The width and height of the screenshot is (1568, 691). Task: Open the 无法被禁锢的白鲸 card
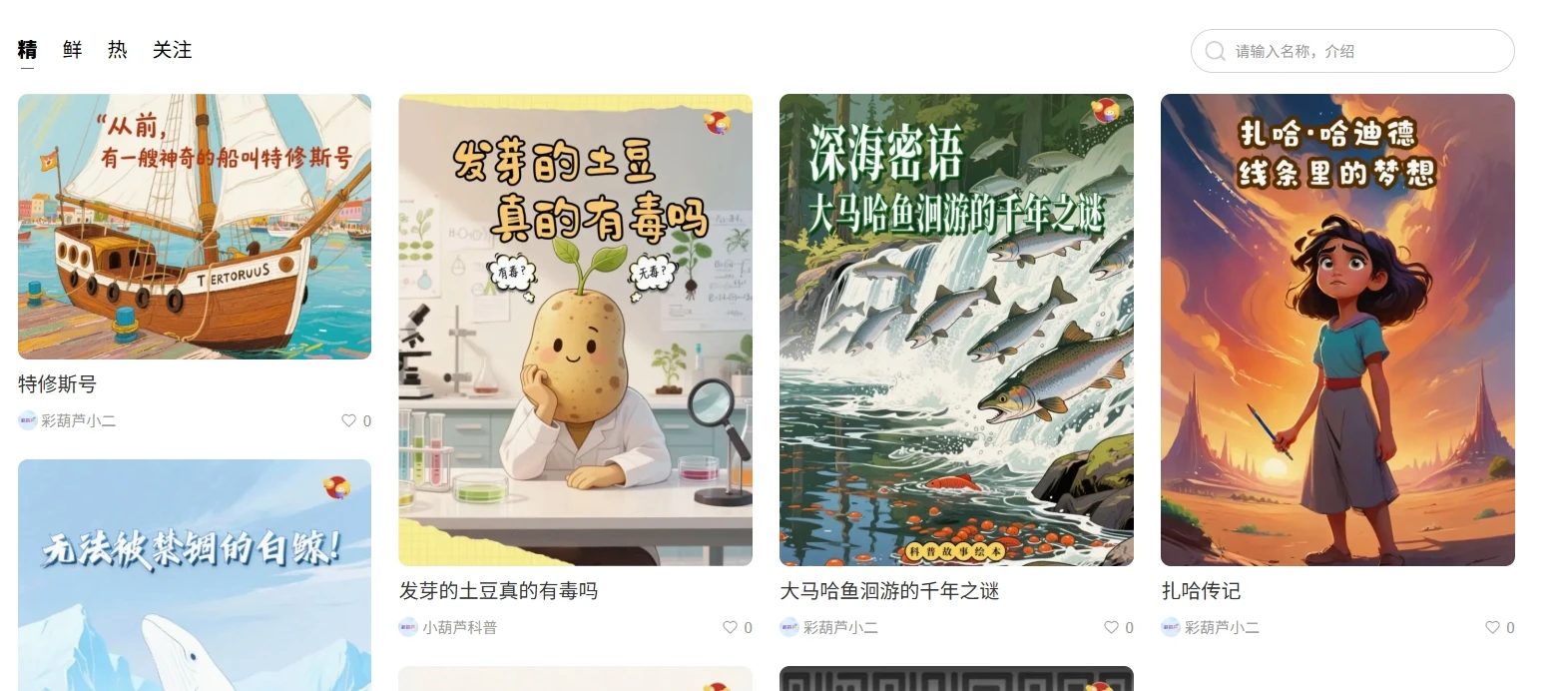tap(195, 574)
